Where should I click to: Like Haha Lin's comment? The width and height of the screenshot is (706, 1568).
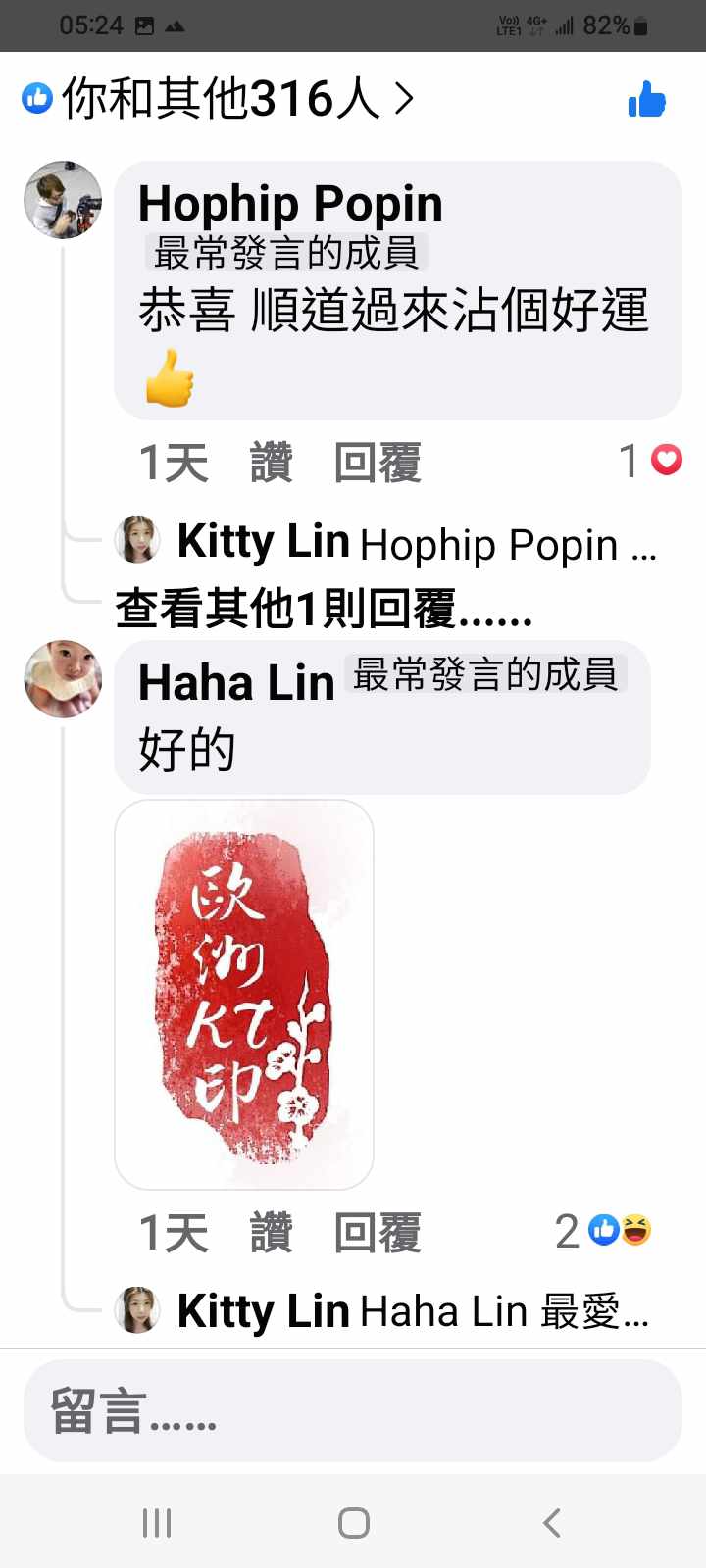[x=272, y=1233]
